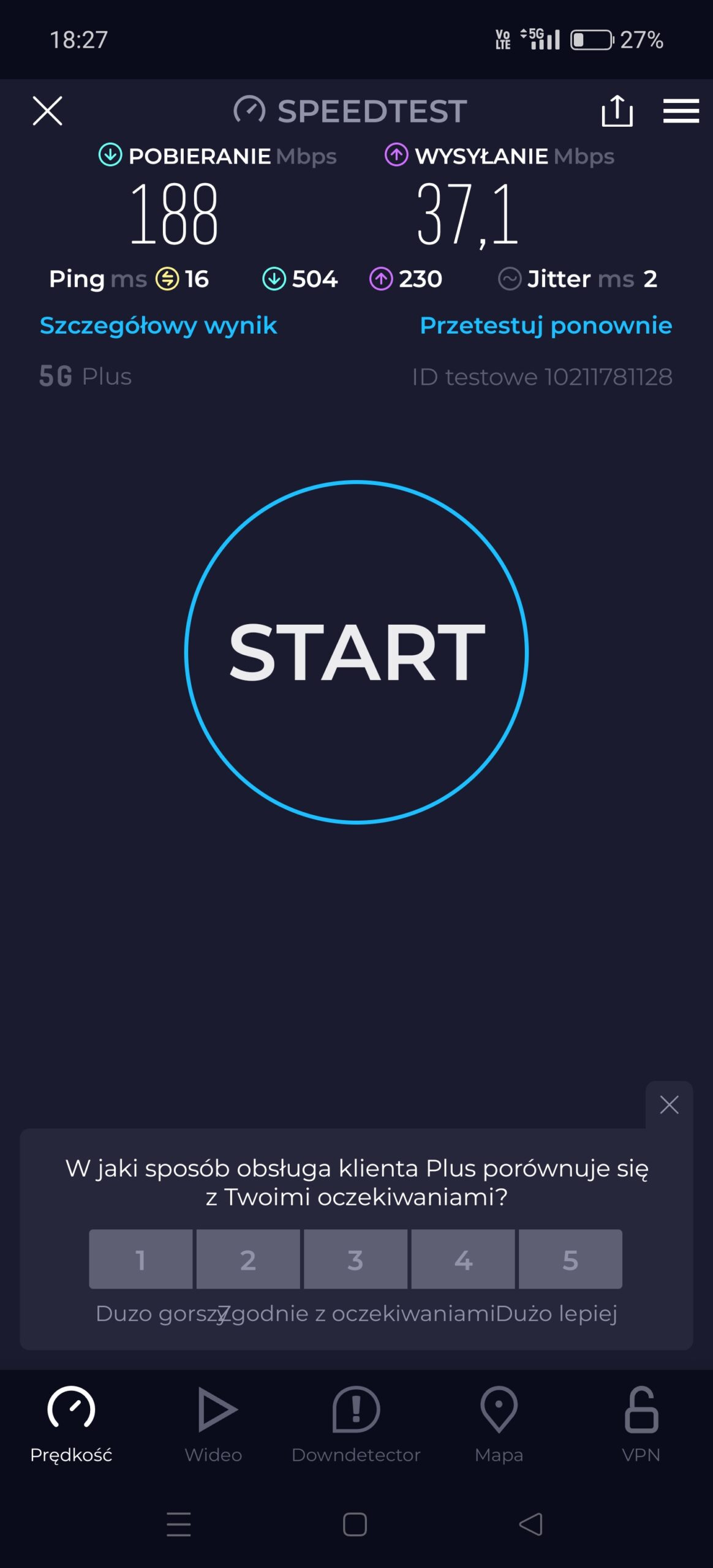The image size is (713, 1568).
Task: Tap Przetestuj ponownie to retest
Action: (546, 325)
